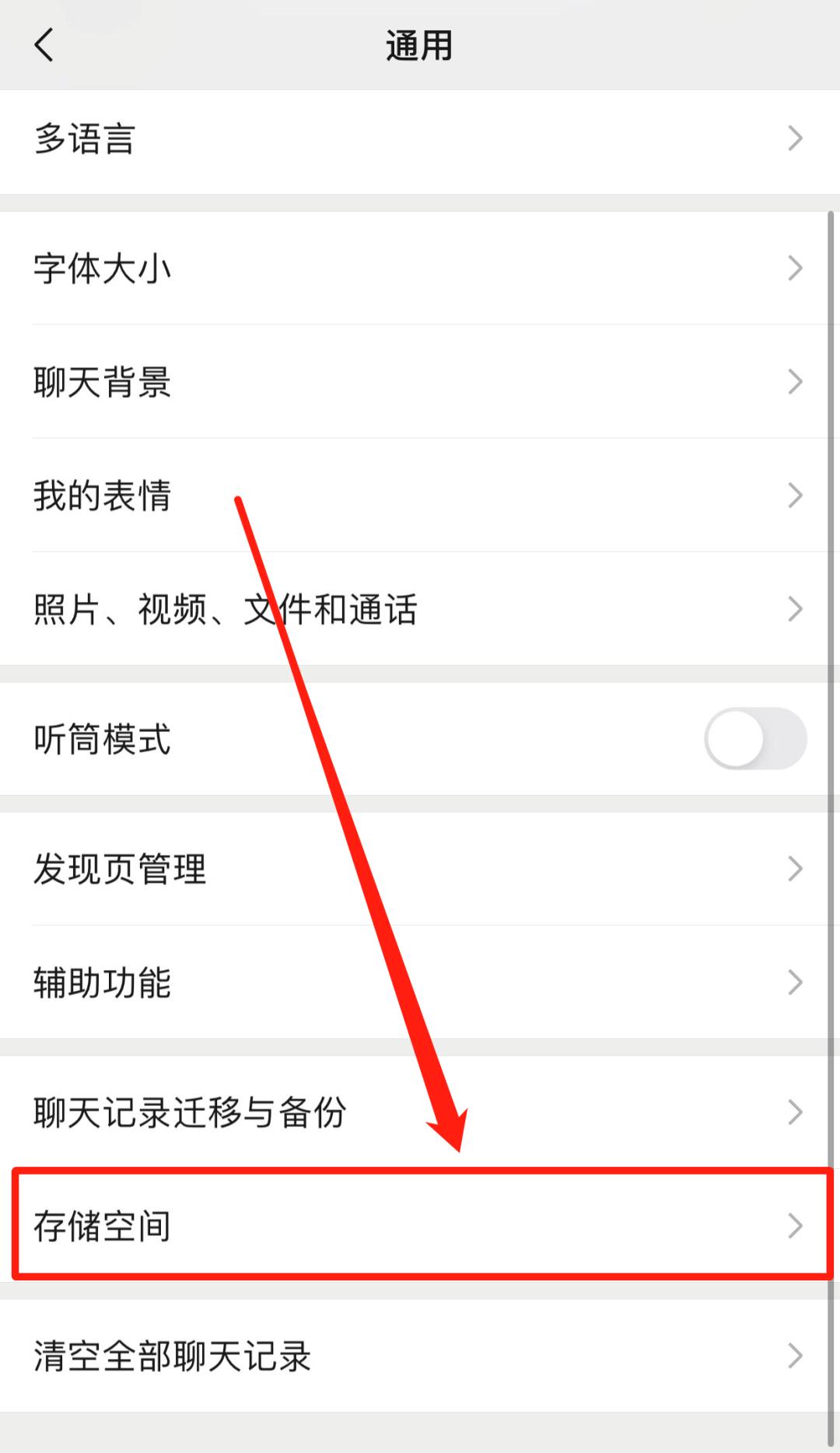Click inside the red highlight box
The image size is (840, 1453).
click(x=420, y=1227)
